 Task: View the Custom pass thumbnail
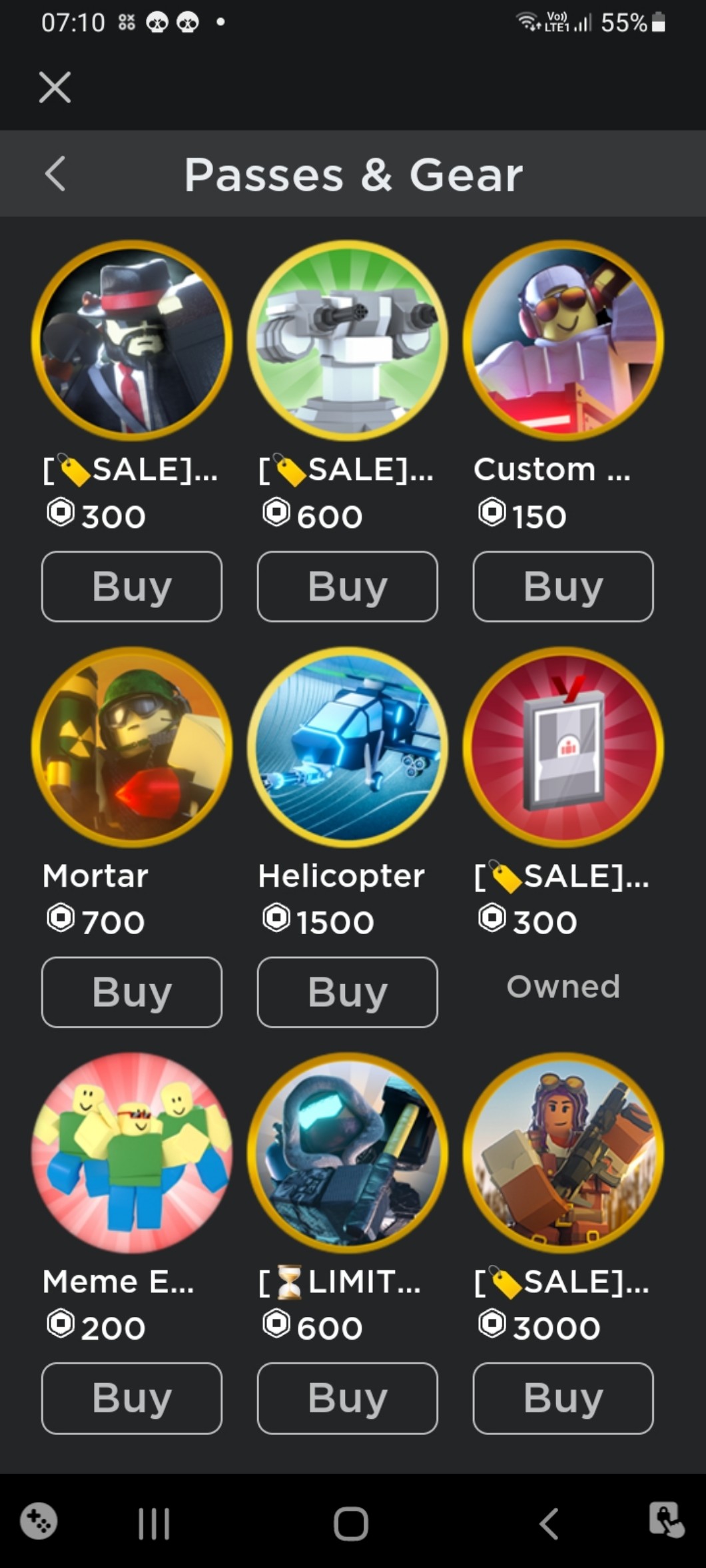click(563, 340)
